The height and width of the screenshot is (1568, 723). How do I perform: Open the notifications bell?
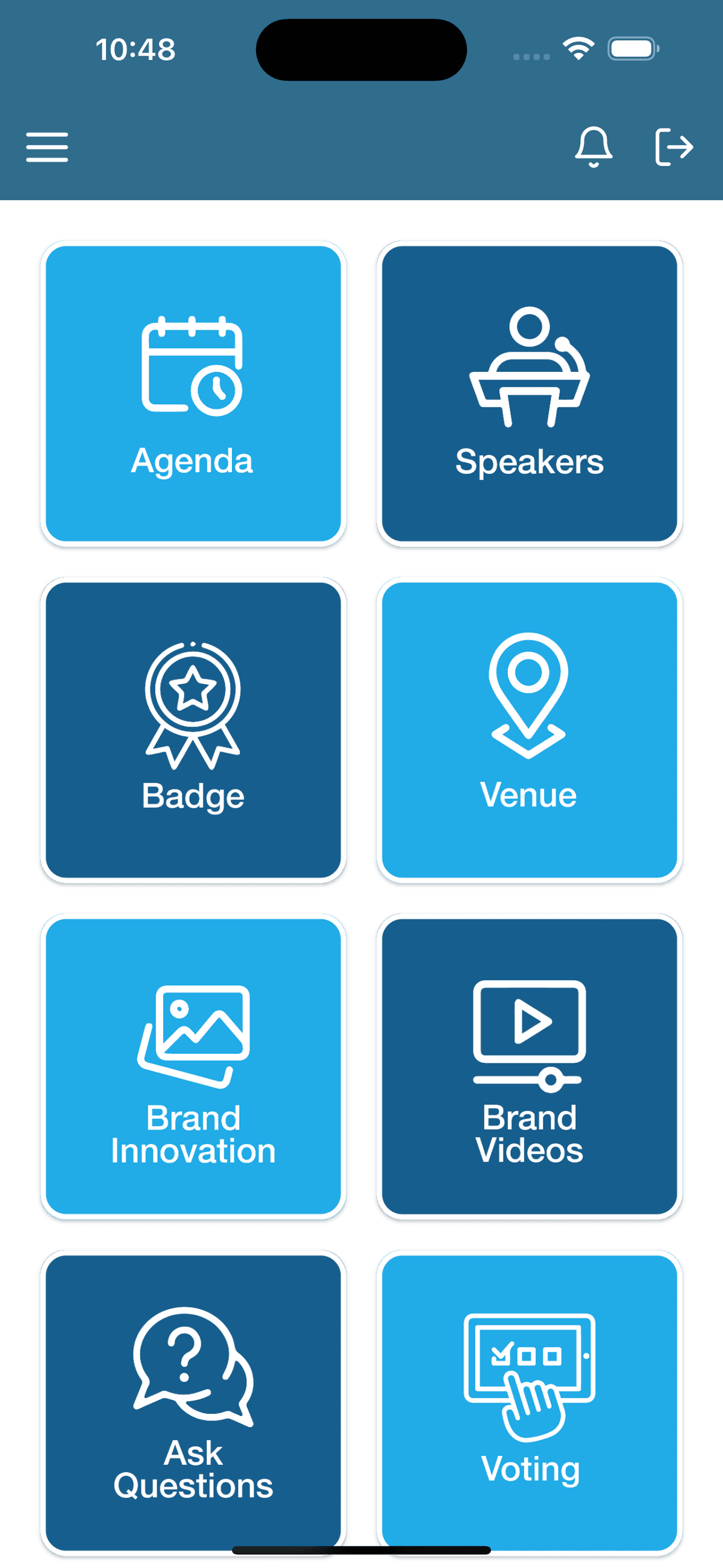click(x=593, y=146)
